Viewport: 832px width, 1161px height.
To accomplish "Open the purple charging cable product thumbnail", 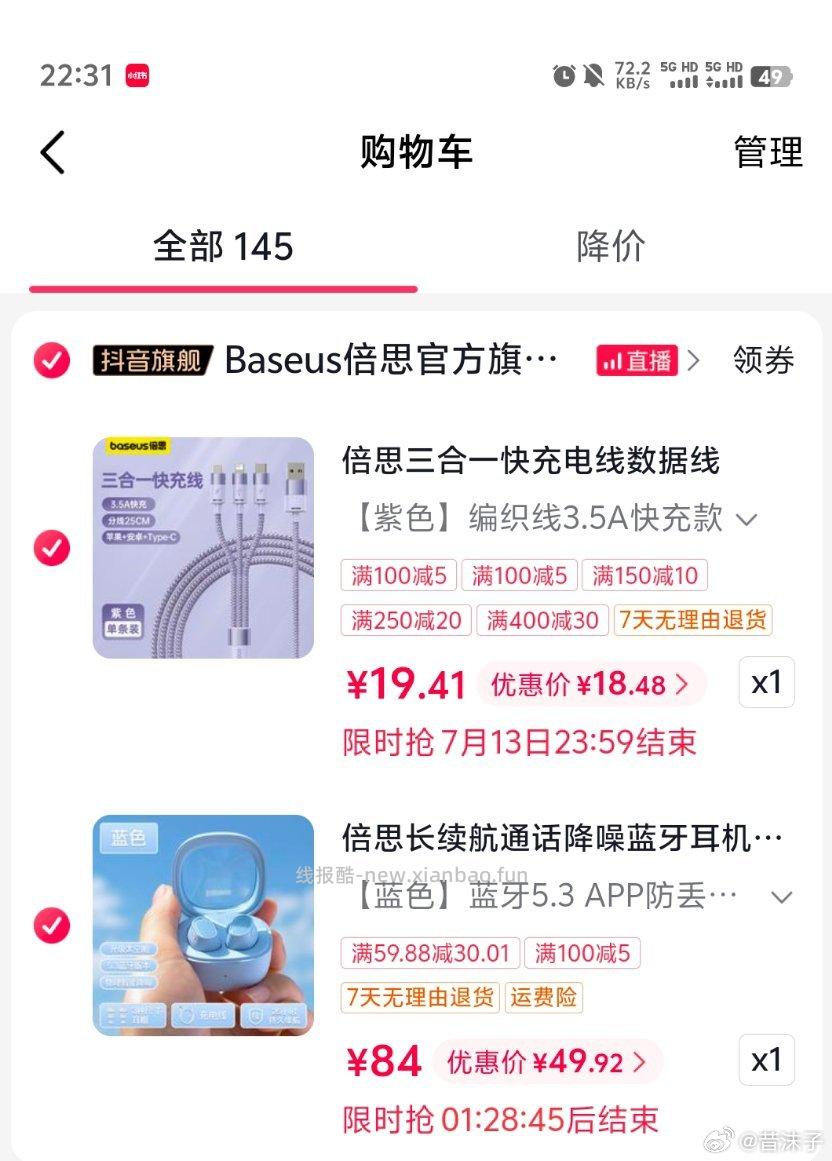I will [x=203, y=549].
